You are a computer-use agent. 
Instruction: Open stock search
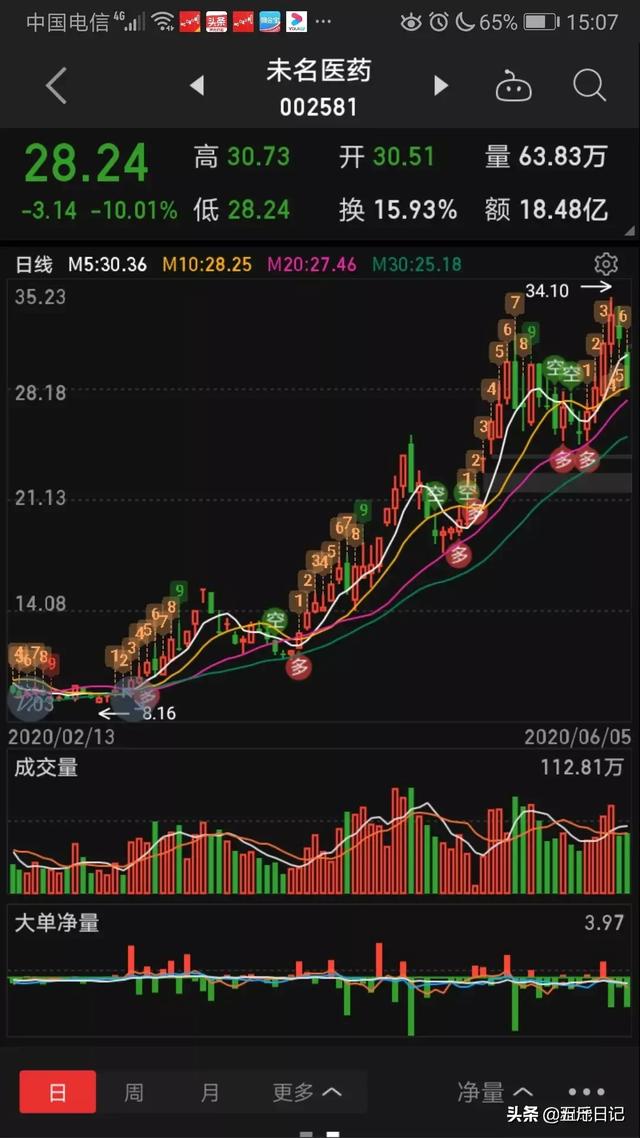tap(589, 86)
